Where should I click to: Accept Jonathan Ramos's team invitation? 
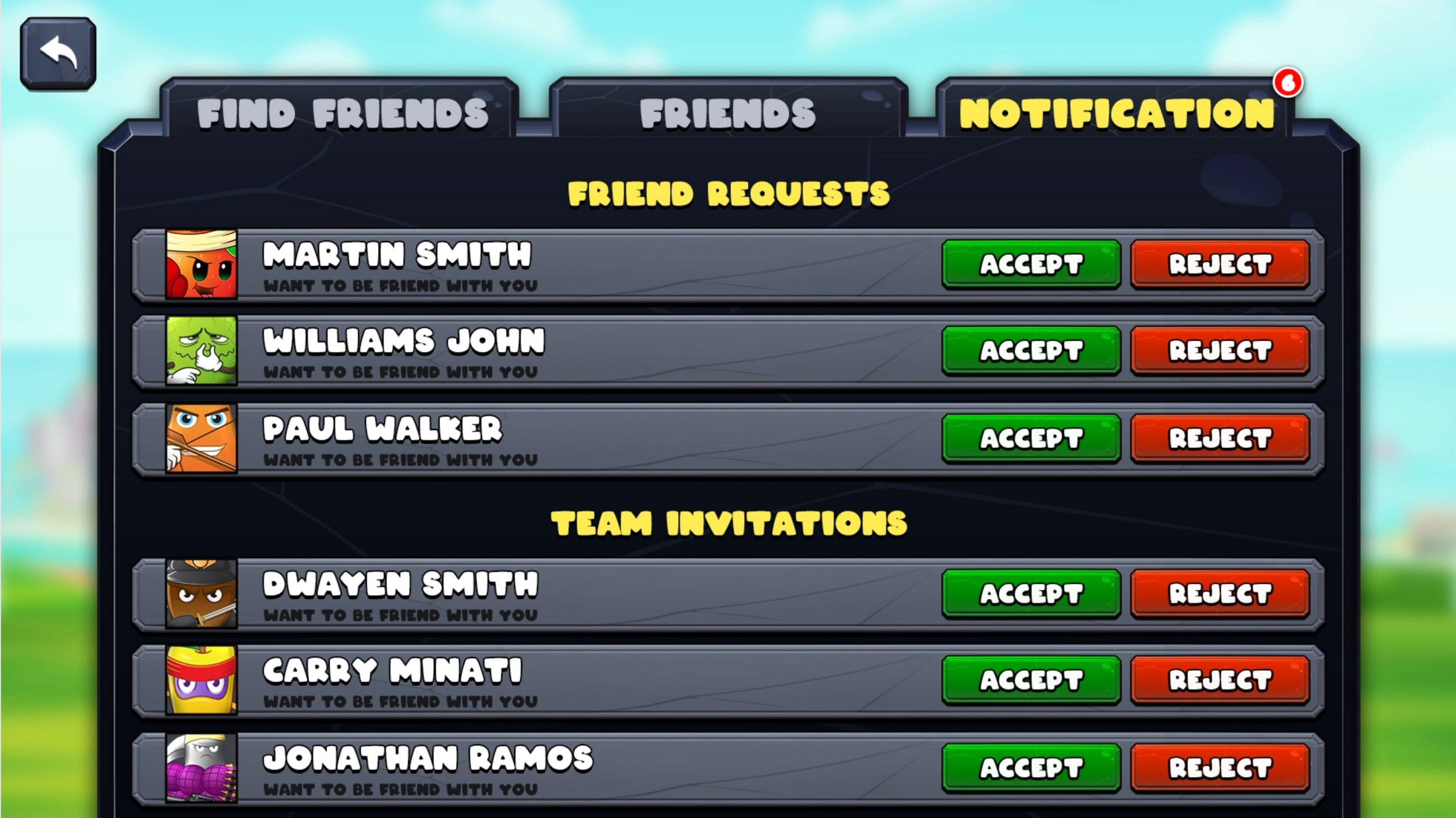(1031, 768)
